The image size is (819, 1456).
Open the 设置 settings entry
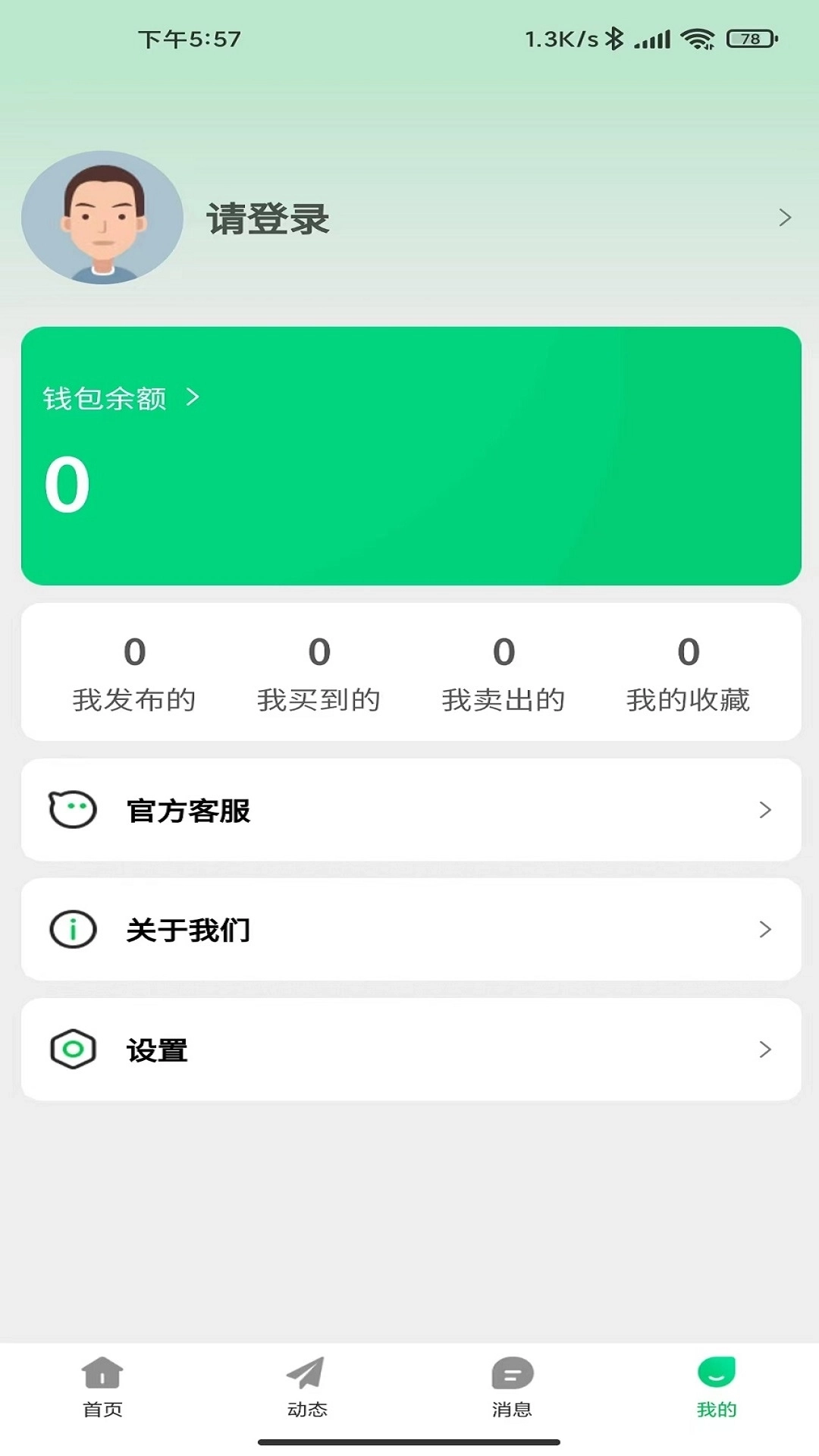(159, 1051)
